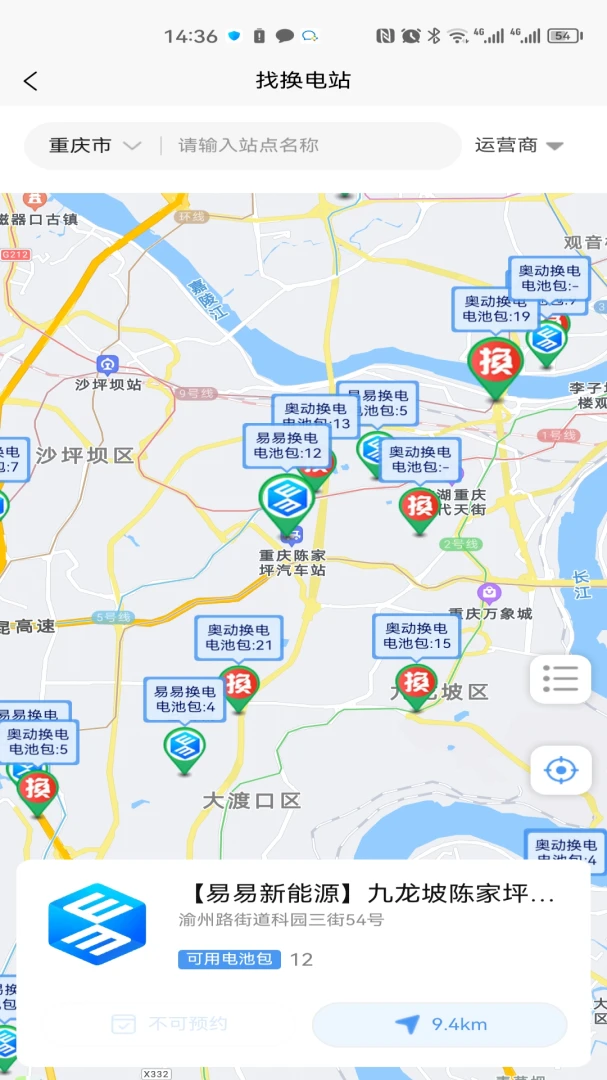607x1080 pixels.
Task: Select 奥动换电 marker with 21 batteries
Action: coord(239,686)
